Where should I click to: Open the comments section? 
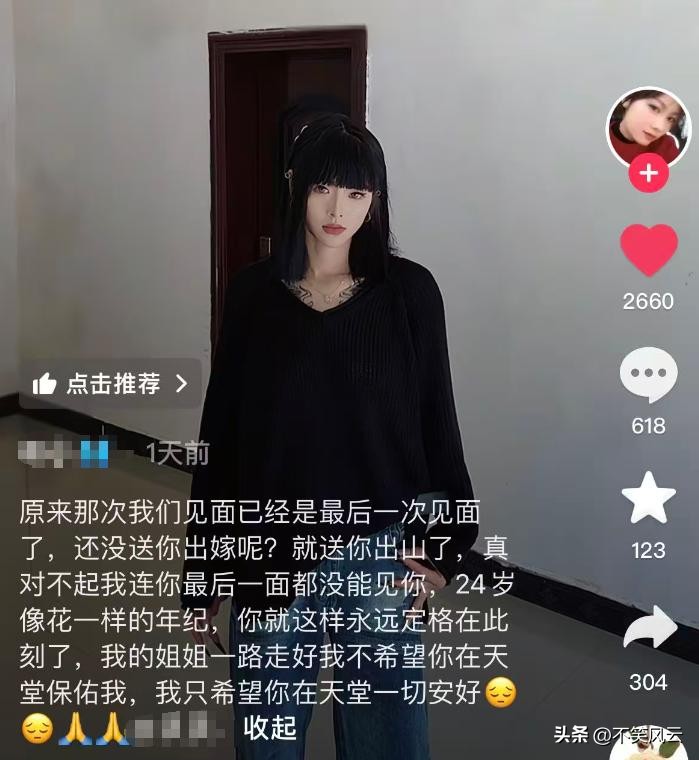click(649, 376)
